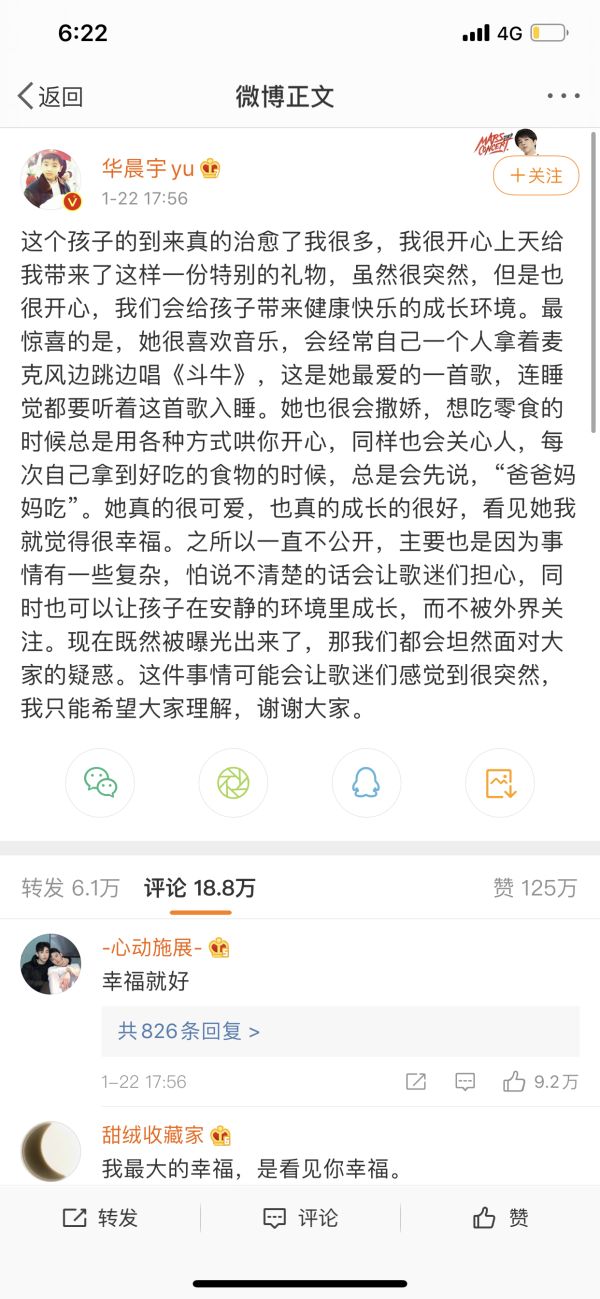600x1299 pixels.
Task: Like the post with the bottom 赞 button
Action: tap(500, 1218)
